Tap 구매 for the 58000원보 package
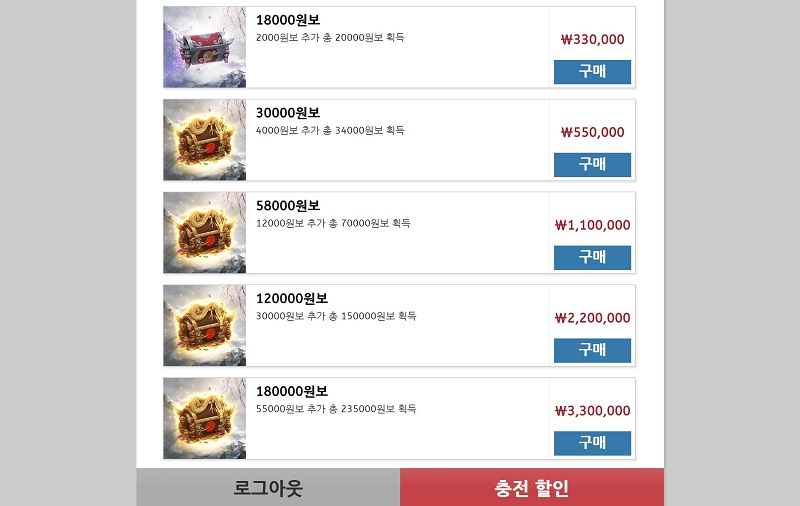This screenshot has height=506, width=800. [592, 257]
